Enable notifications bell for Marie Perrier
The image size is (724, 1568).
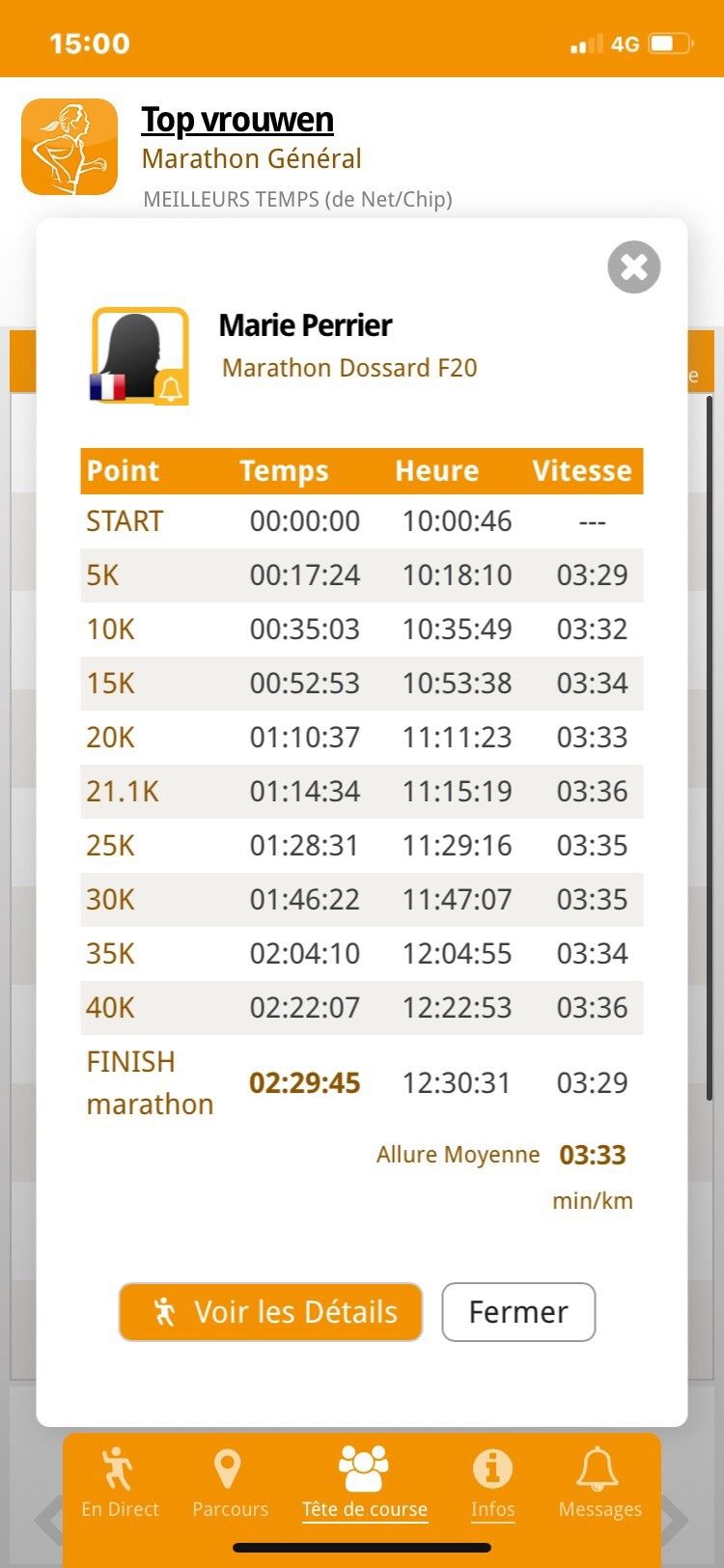click(x=171, y=388)
